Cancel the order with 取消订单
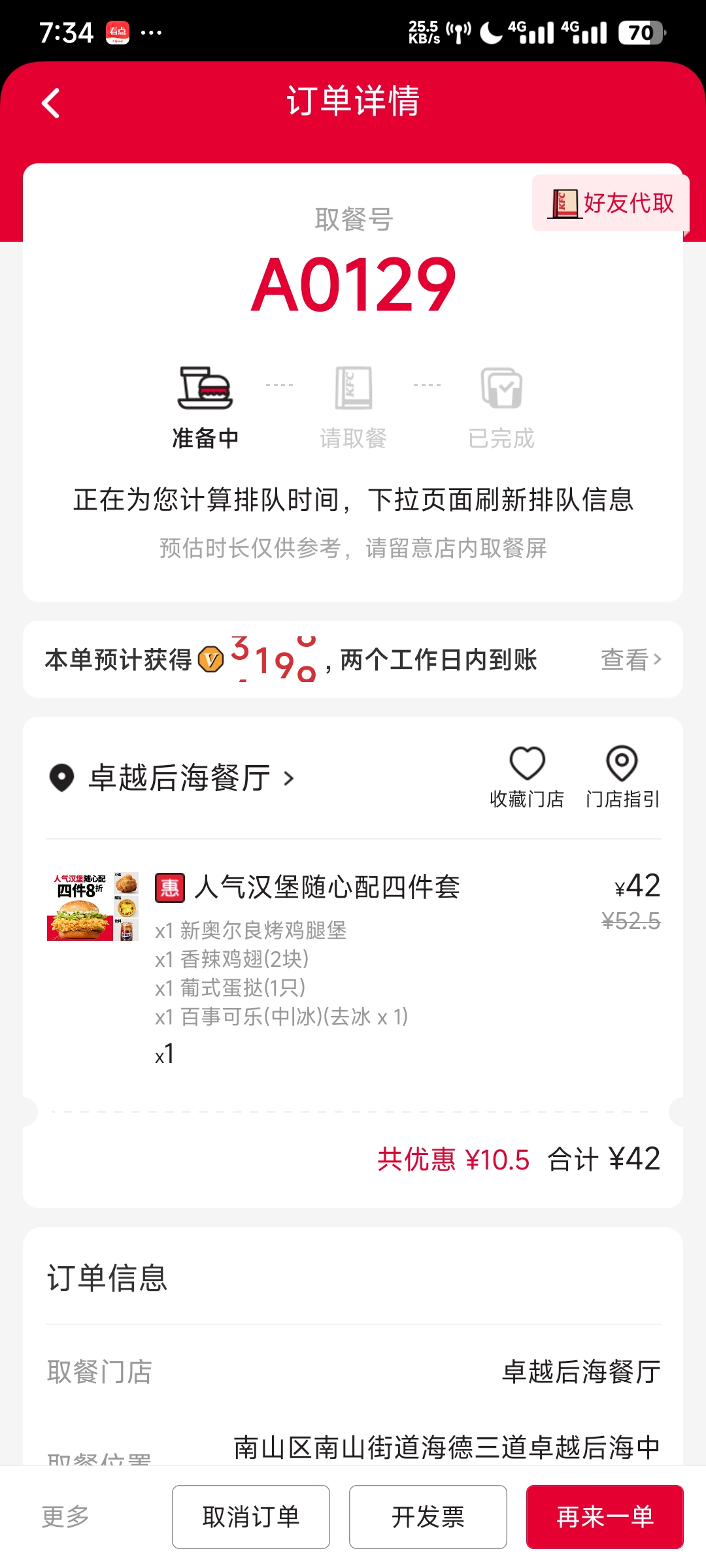Screen dimensions: 706x1568 coord(251,1516)
